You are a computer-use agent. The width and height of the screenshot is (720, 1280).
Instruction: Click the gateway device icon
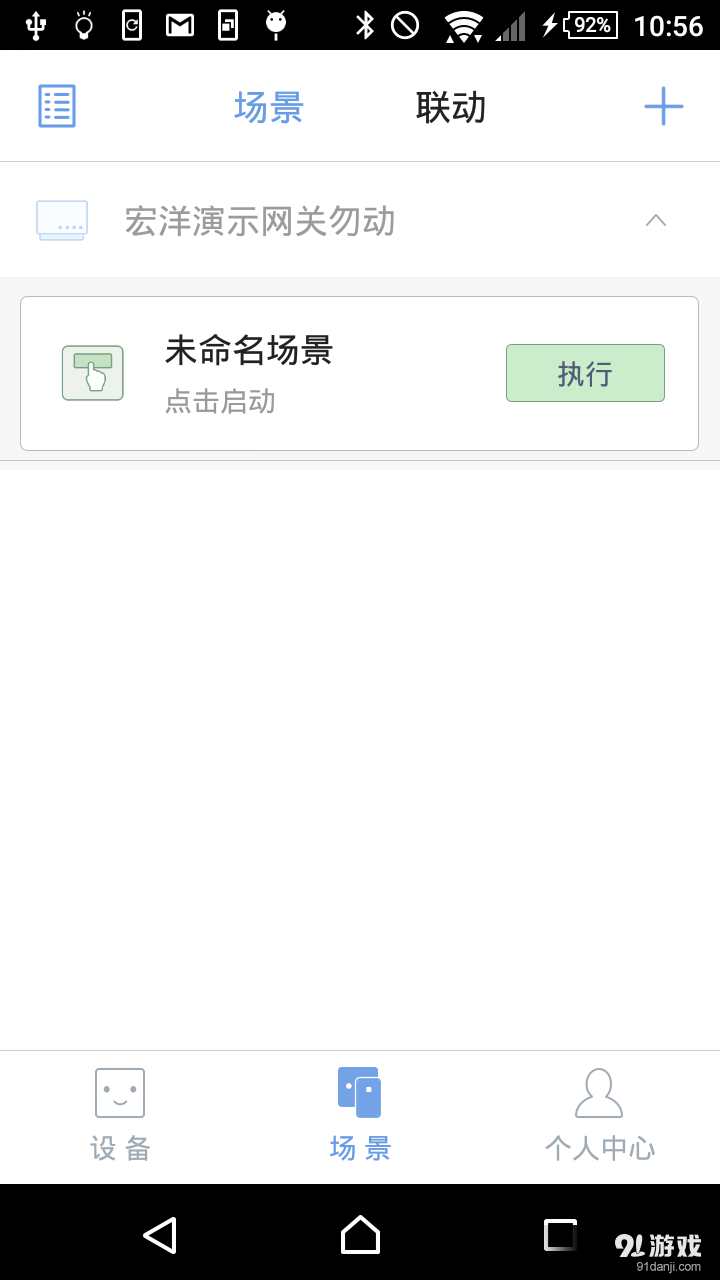click(x=61, y=220)
